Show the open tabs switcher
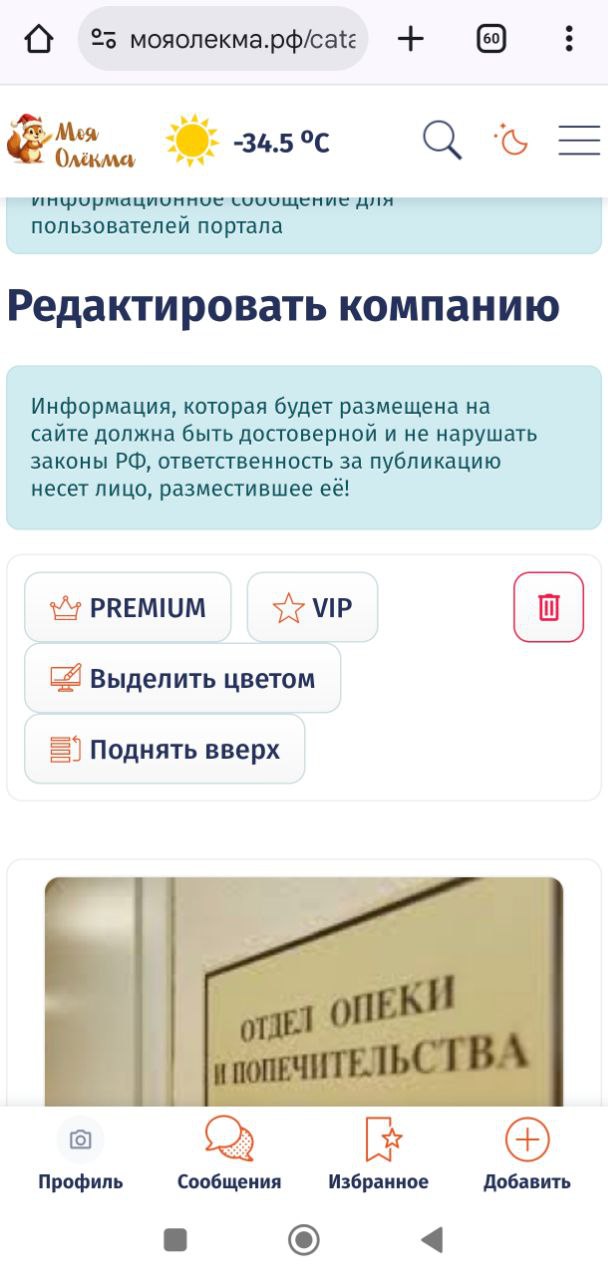This screenshot has height=1280, width=608. click(x=491, y=39)
